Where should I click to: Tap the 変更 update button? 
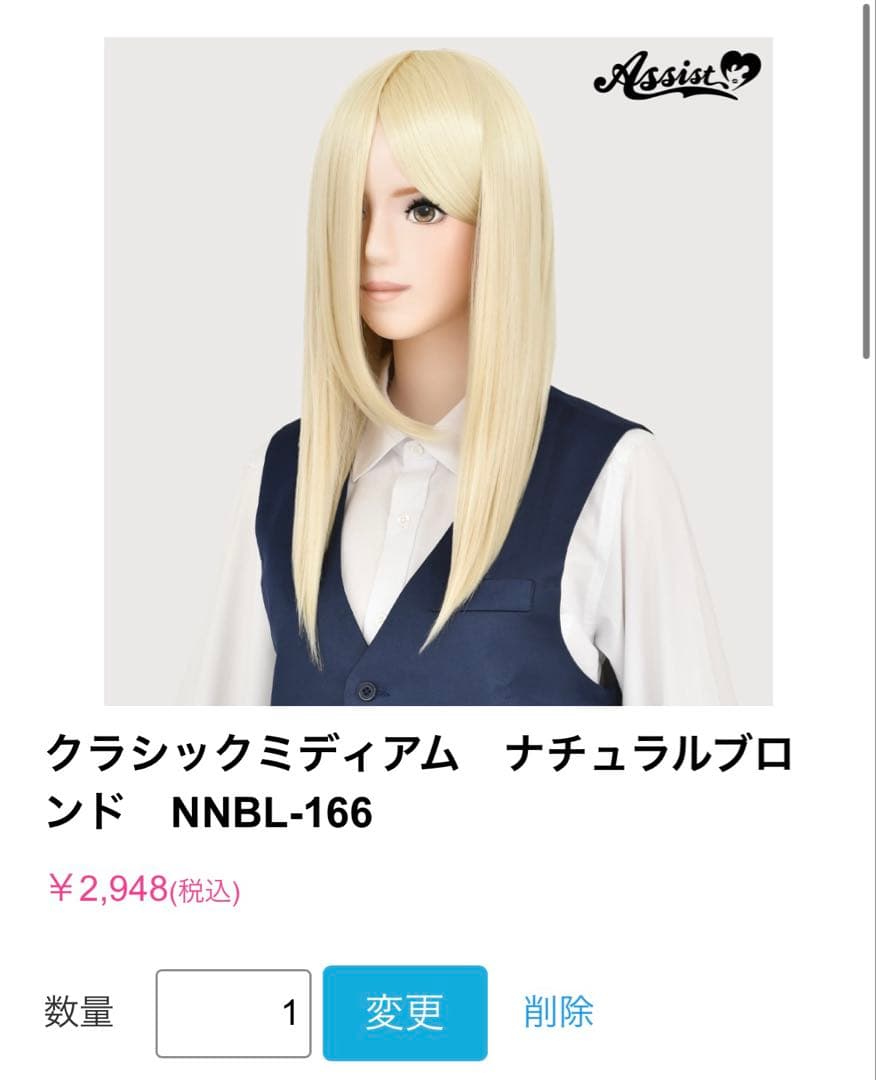pos(405,1013)
